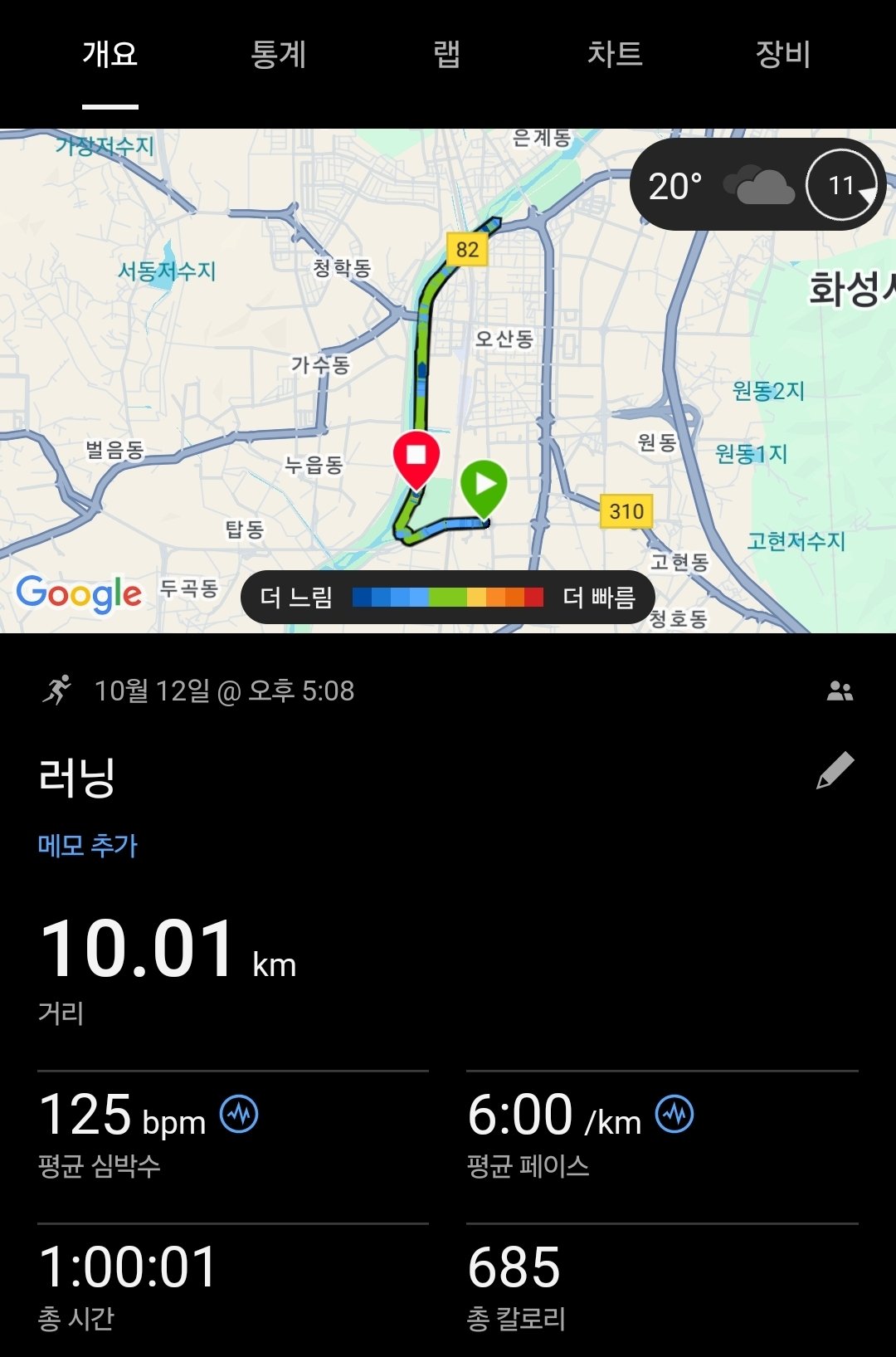
Task: Open the 차트 tab
Action: coord(616,54)
